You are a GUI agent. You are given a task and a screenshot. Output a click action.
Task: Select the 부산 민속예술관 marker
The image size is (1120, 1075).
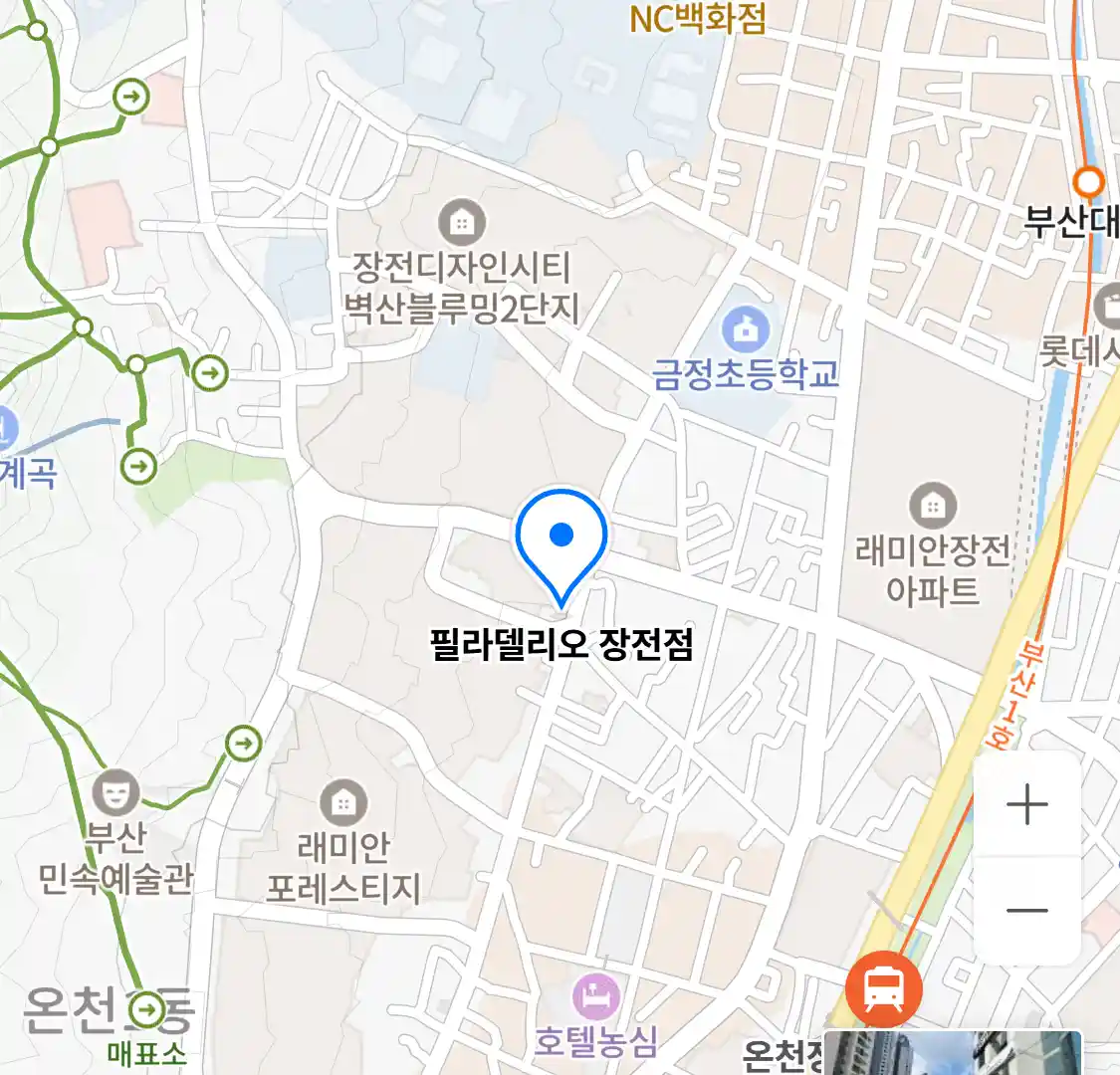(115, 793)
